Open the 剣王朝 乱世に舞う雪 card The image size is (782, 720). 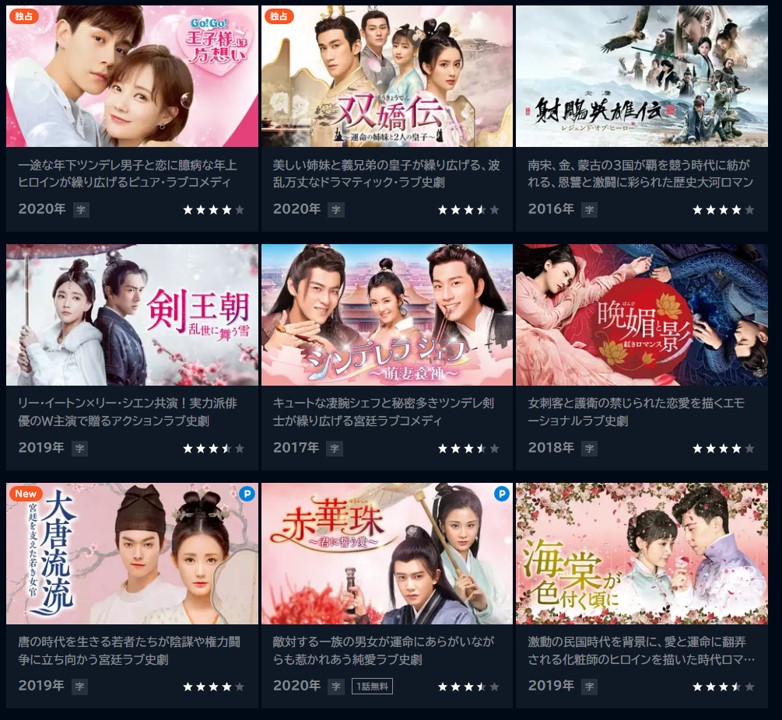[132, 315]
